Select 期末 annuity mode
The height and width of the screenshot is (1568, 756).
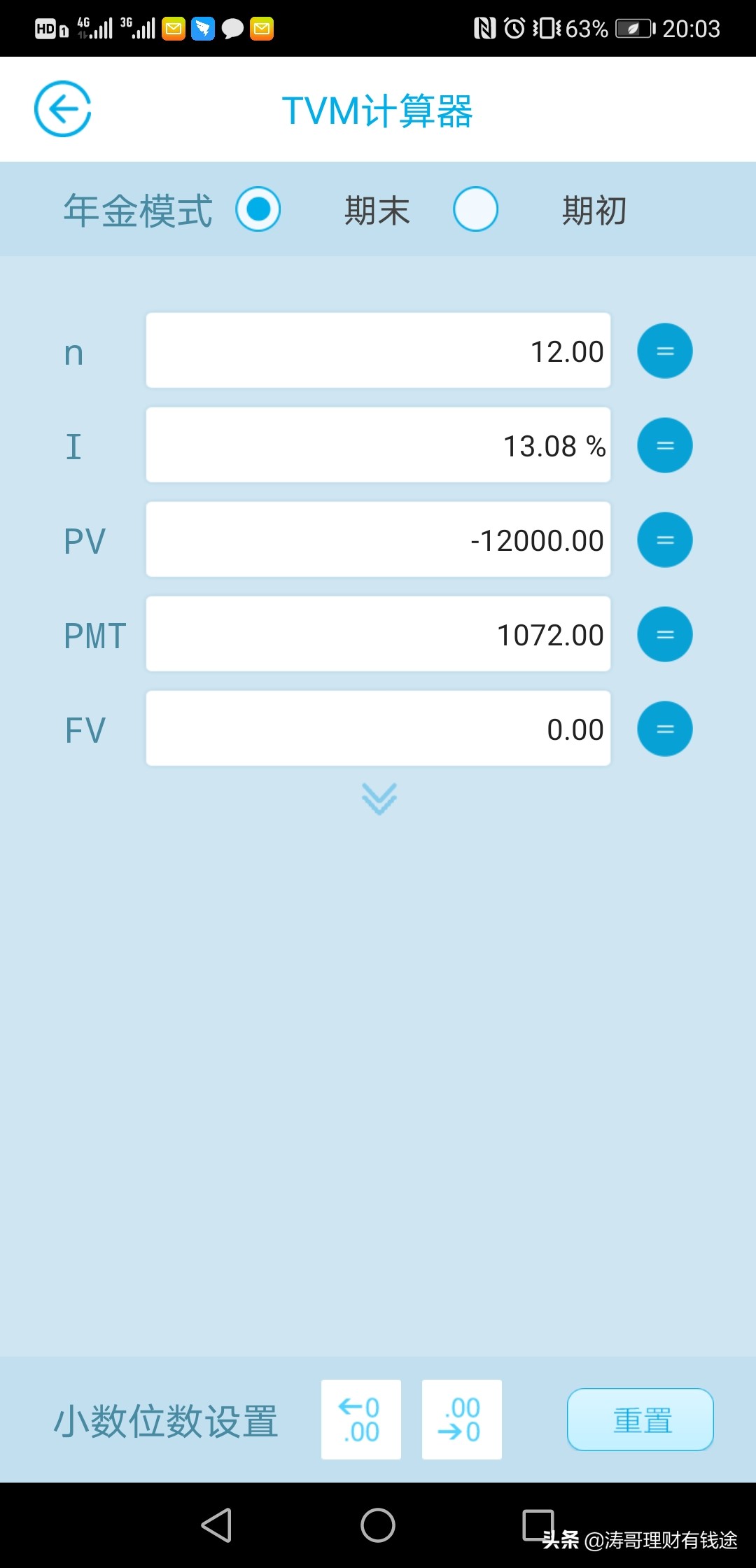coord(258,209)
